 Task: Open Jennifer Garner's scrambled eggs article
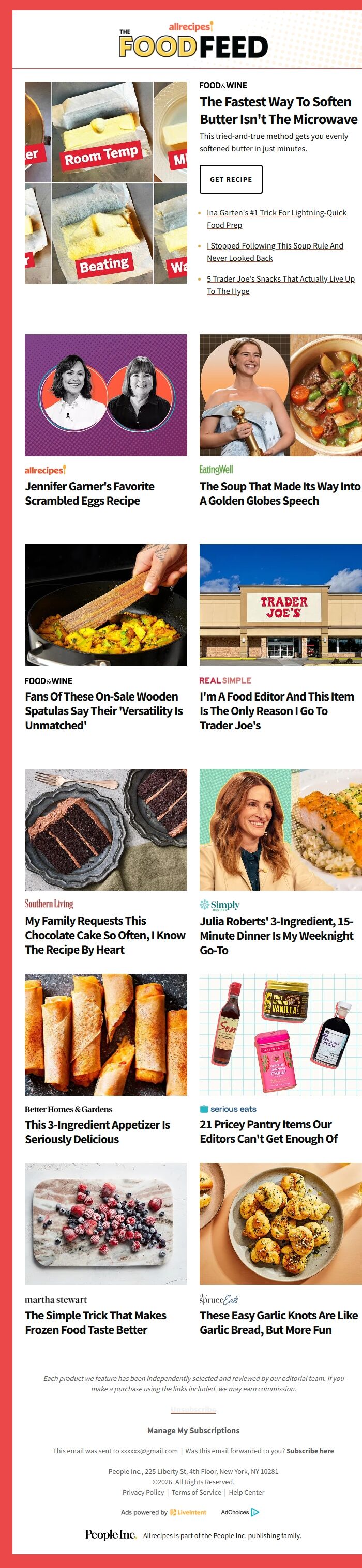pos(89,493)
